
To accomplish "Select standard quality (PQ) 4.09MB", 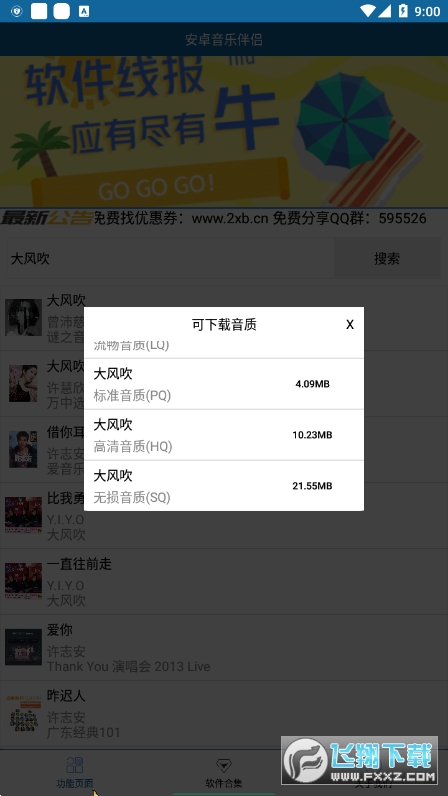I will tap(223, 384).
